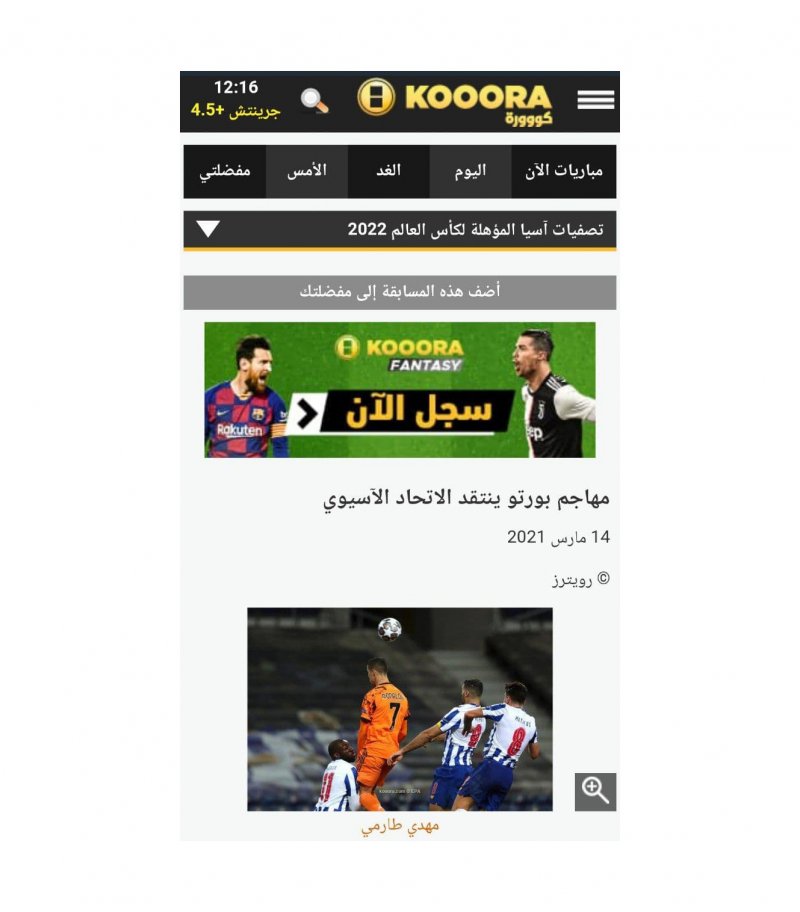The image size is (800, 912).
Task: Open the hamburger menu
Action: pyautogui.click(x=596, y=100)
